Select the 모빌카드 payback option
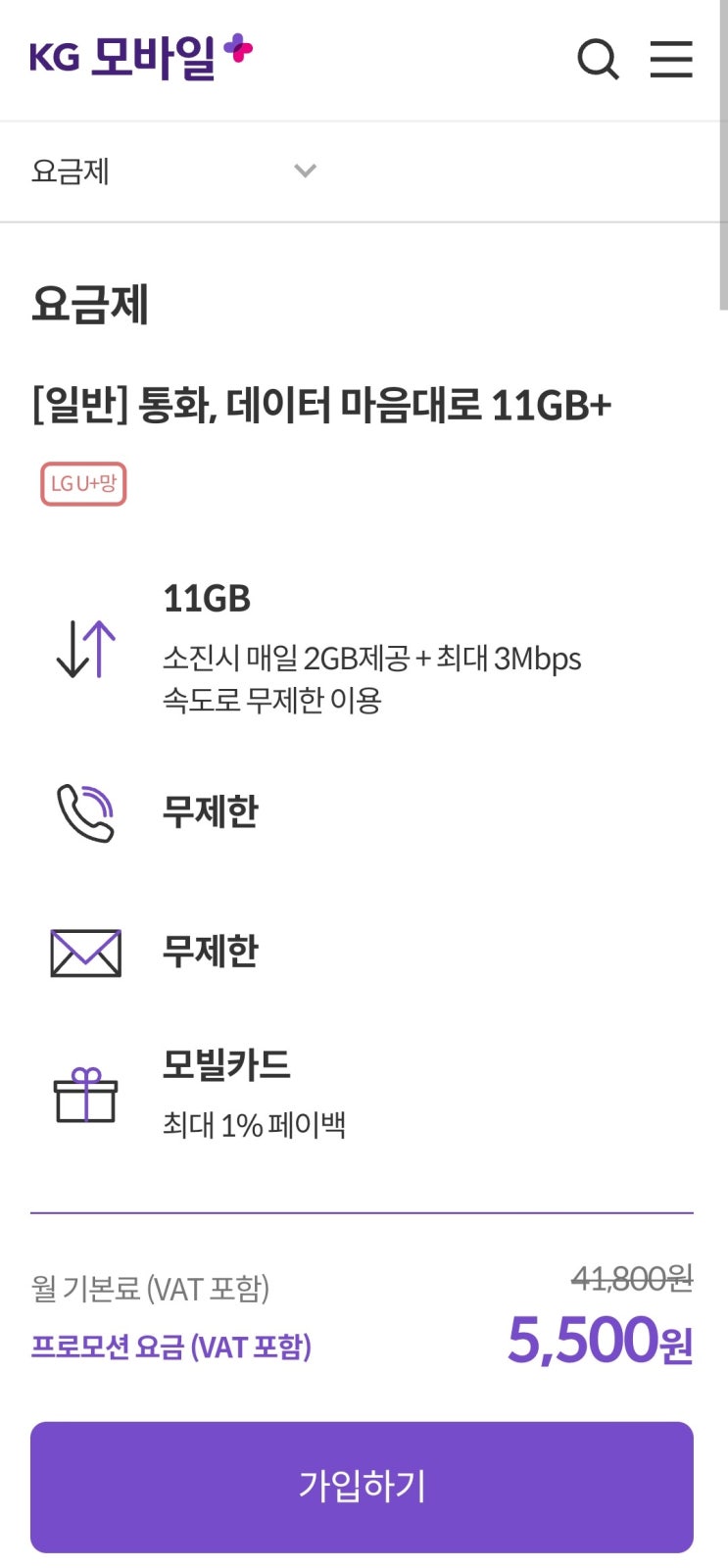This screenshot has width=728, height=1568. [x=226, y=1064]
